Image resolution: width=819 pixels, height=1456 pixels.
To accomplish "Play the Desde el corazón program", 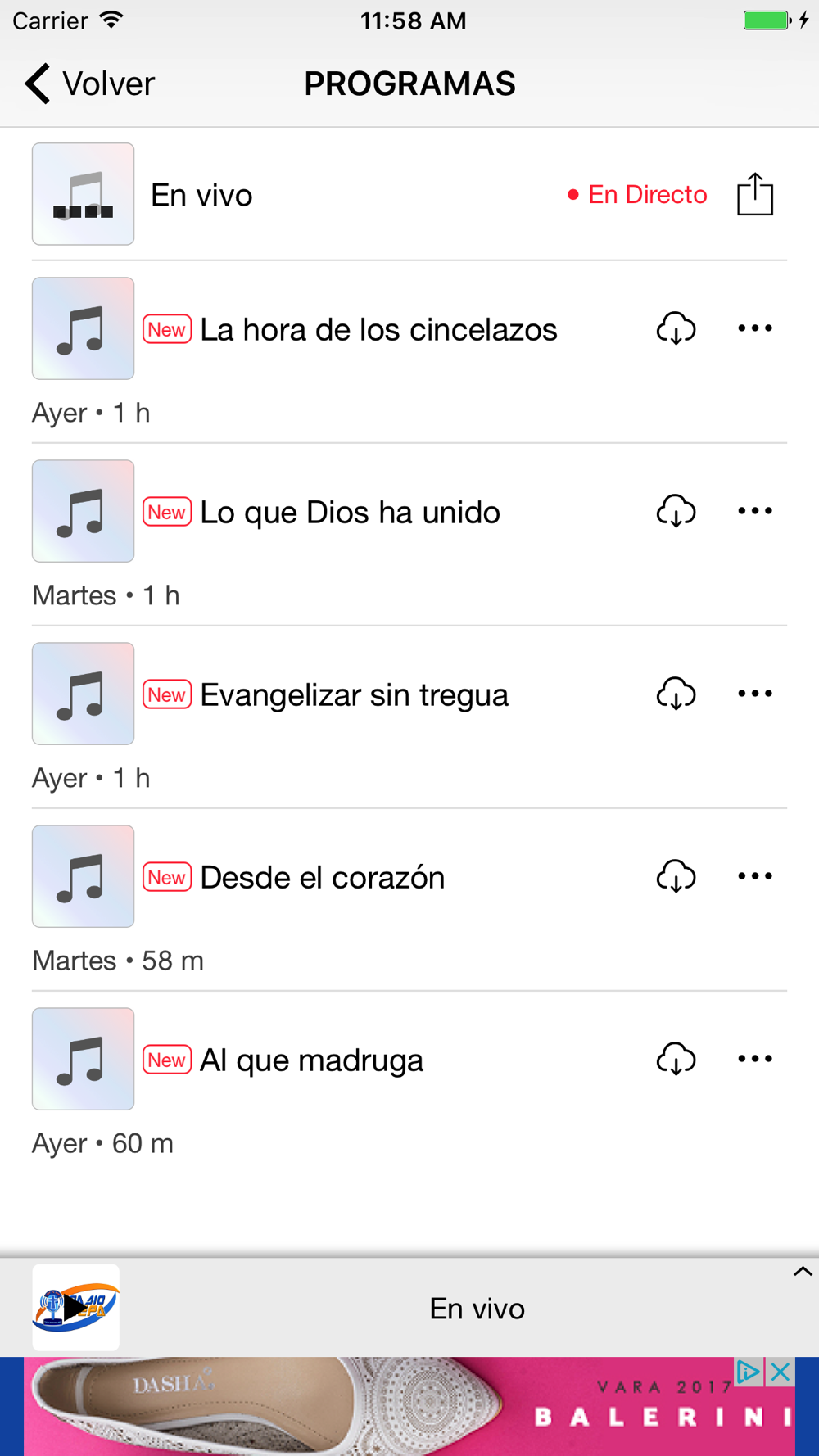I will point(322,878).
